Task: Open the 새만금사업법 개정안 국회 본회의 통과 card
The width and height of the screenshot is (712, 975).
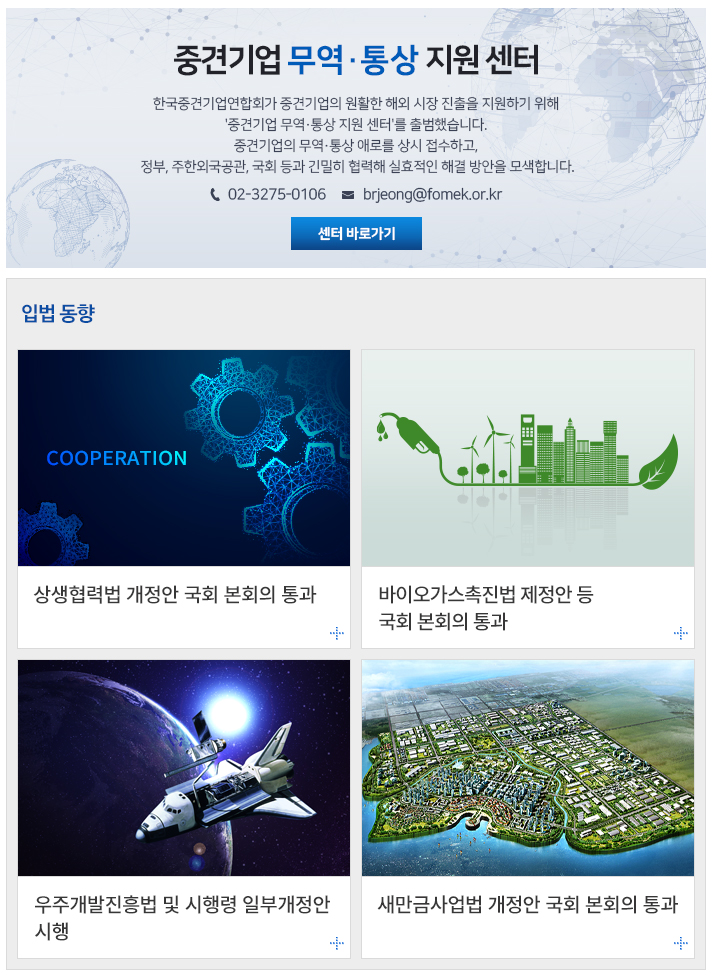Action: [527, 806]
